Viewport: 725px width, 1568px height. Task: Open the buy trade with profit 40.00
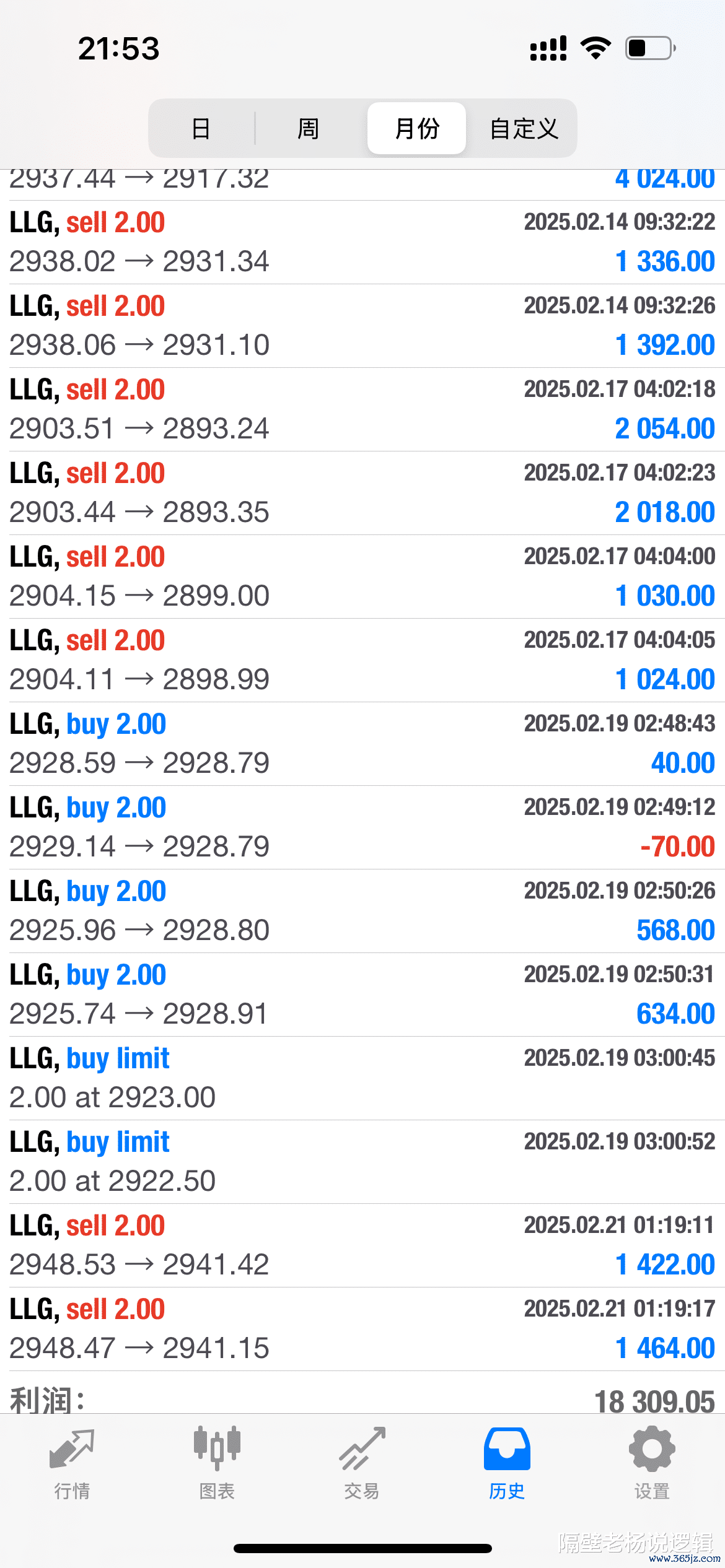(x=362, y=744)
